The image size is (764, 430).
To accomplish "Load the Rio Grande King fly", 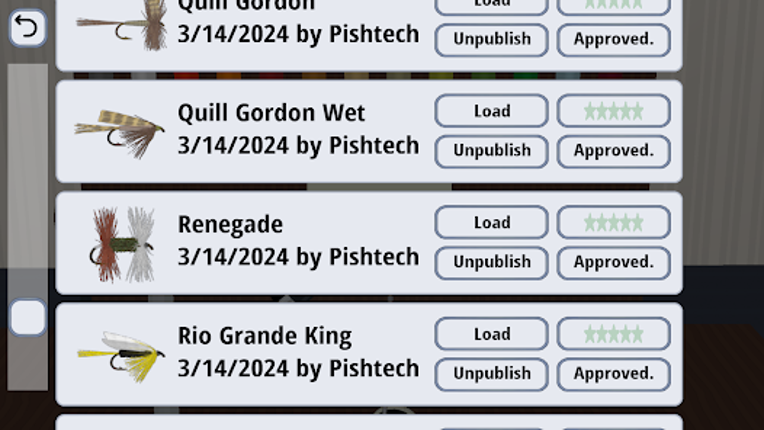I will click(491, 334).
